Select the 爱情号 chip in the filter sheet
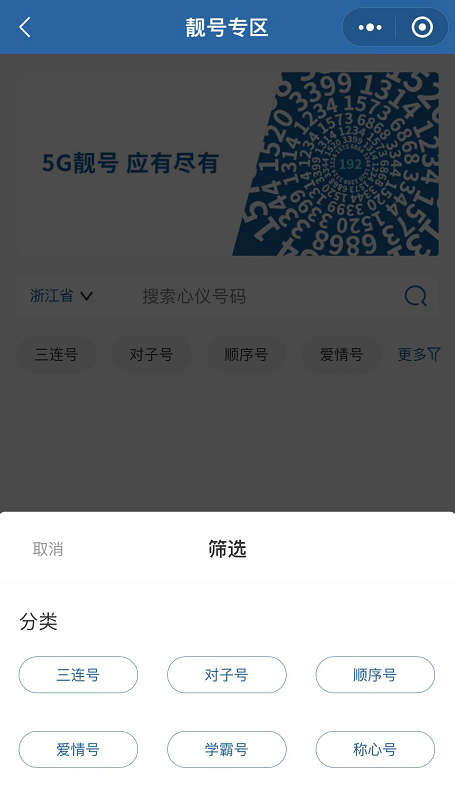This screenshot has width=455, height=796. click(x=78, y=749)
